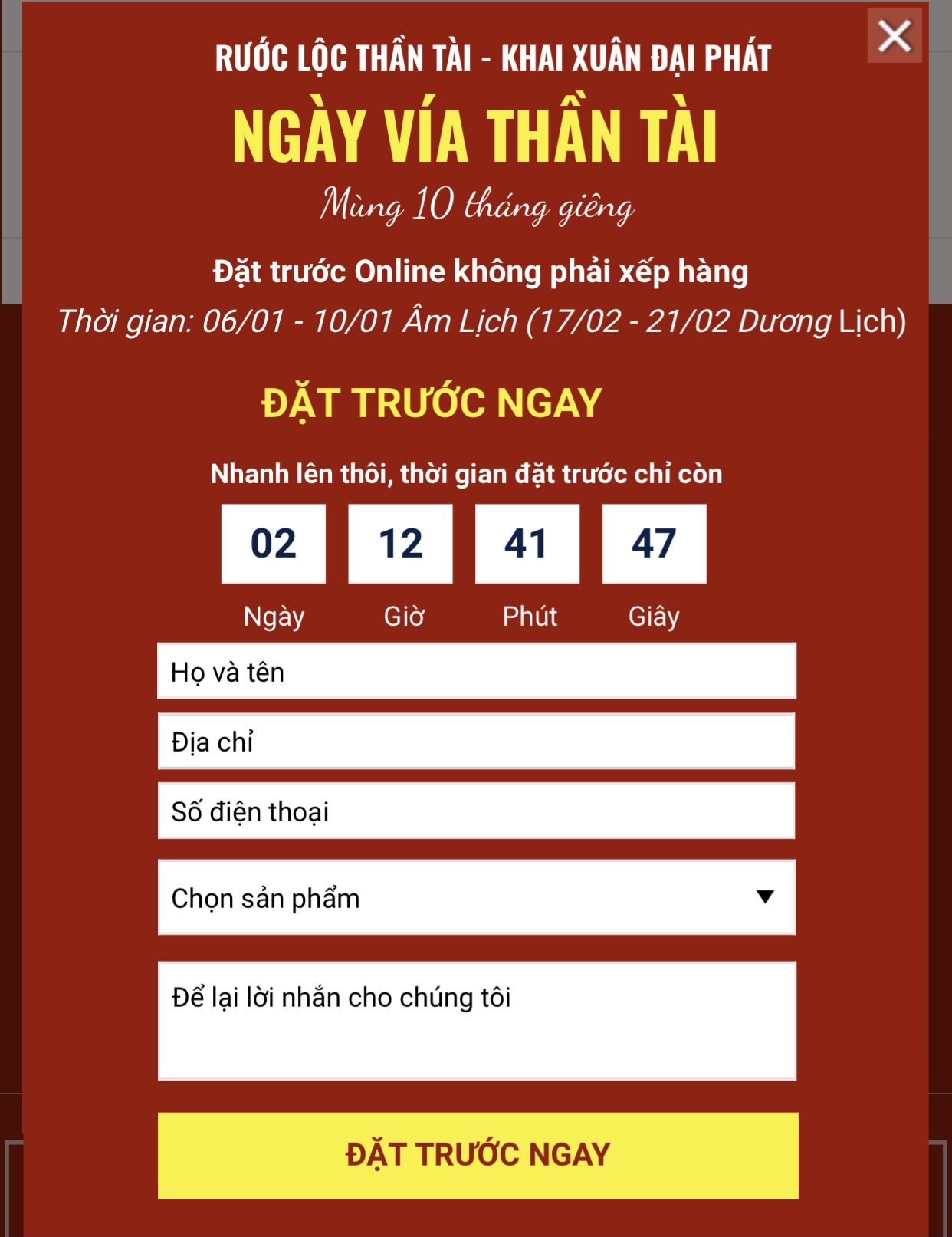Close the Ngày Vía Thần Tài popup
Image resolution: width=952 pixels, height=1237 pixels.
pos(894,36)
